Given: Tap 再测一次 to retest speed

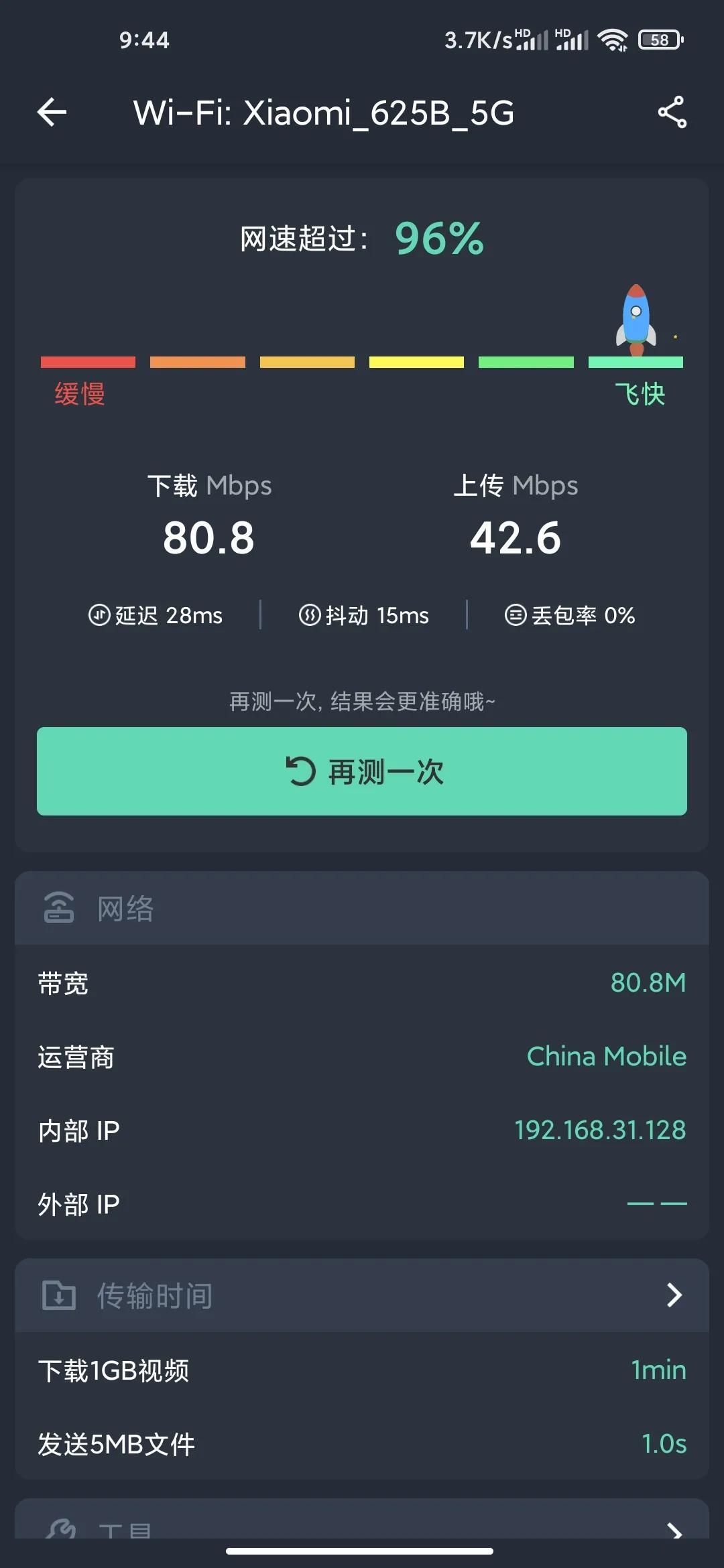Looking at the screenshot, I should pos(362,771).
